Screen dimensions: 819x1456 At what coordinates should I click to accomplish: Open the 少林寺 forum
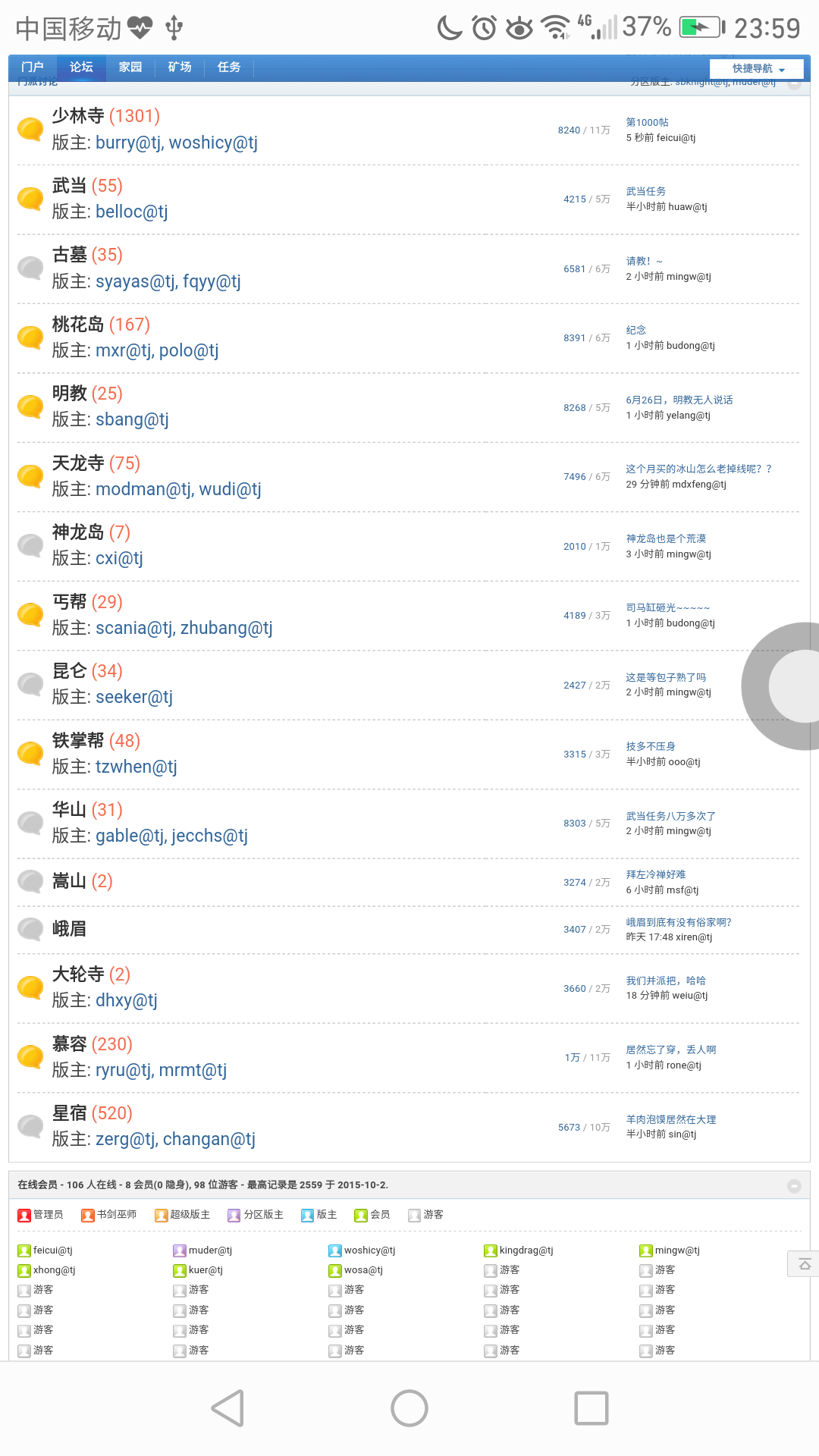(x=78, y=116)
